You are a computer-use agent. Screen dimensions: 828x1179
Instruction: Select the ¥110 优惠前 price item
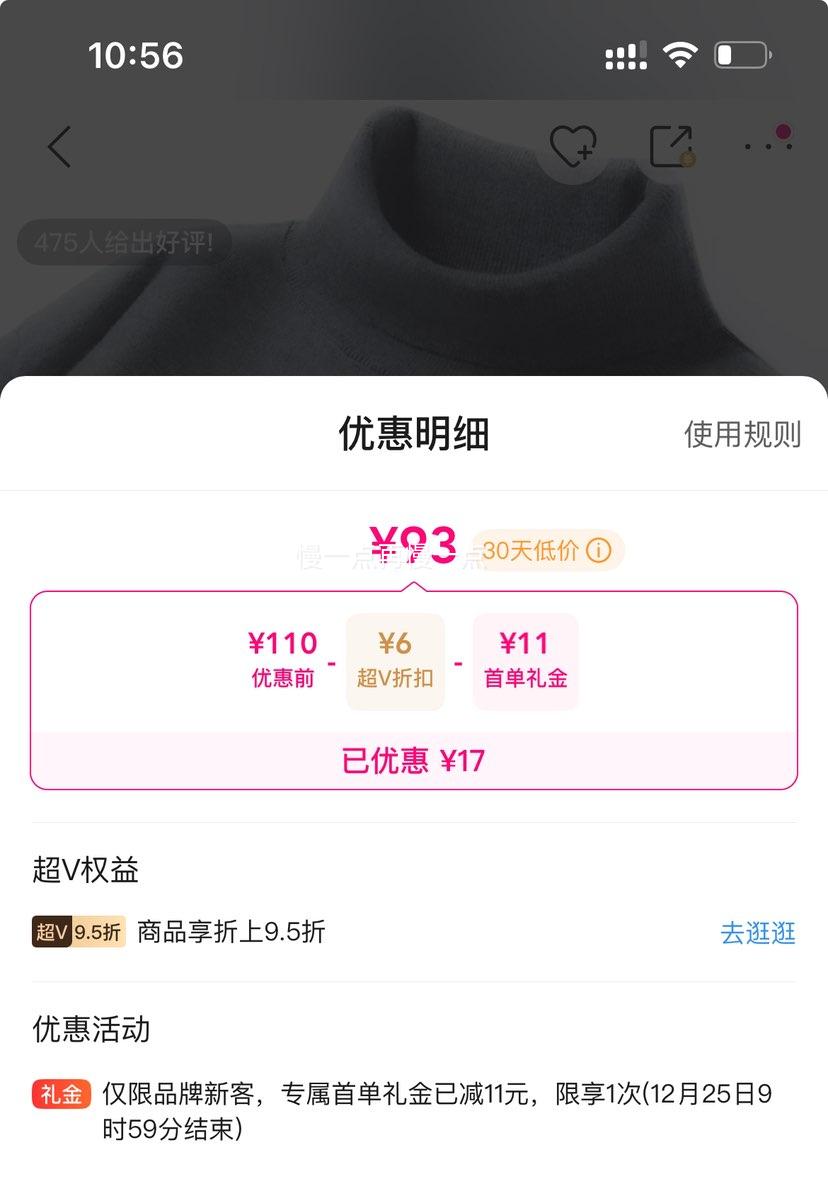pyautogui.click(x=284, y=661)
